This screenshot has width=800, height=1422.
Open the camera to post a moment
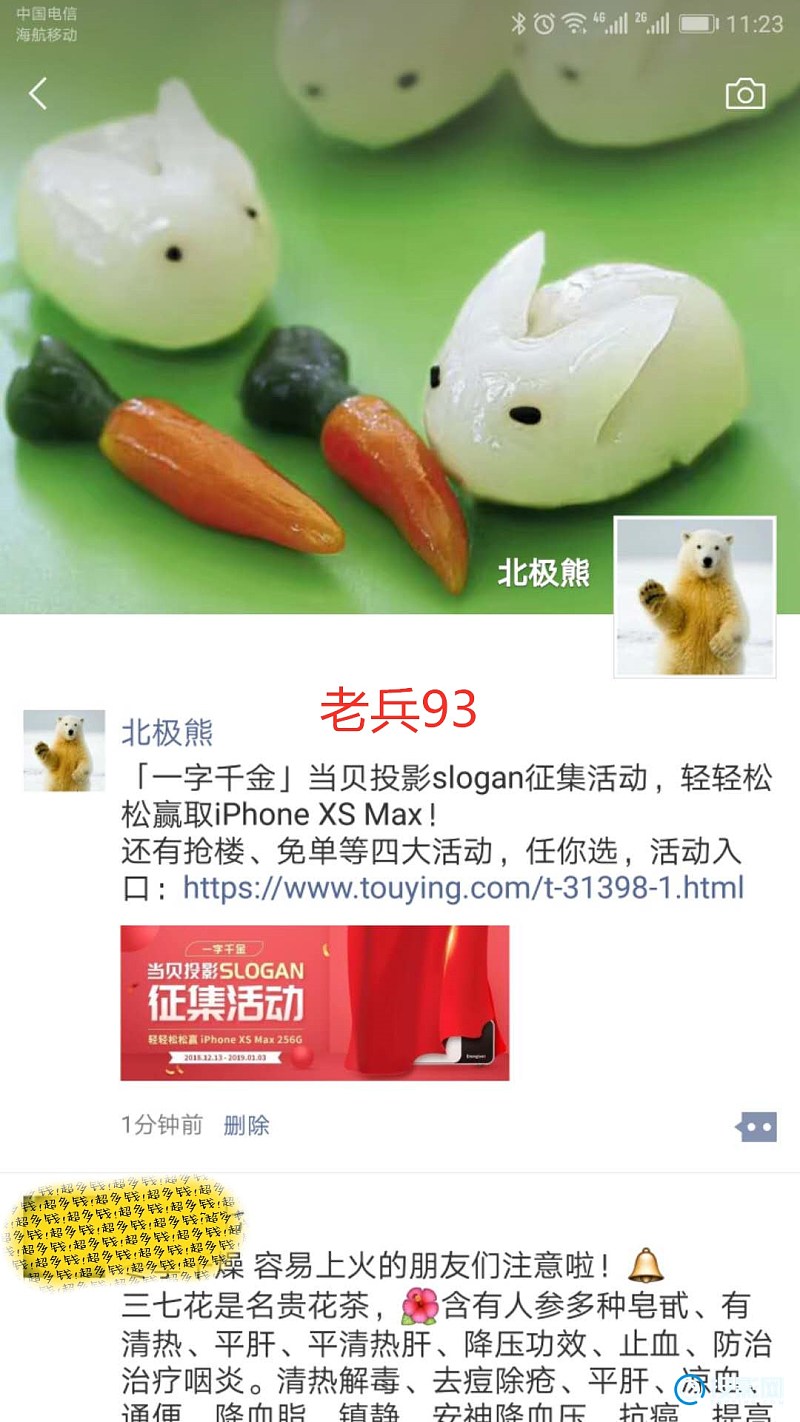click(744, 94)
